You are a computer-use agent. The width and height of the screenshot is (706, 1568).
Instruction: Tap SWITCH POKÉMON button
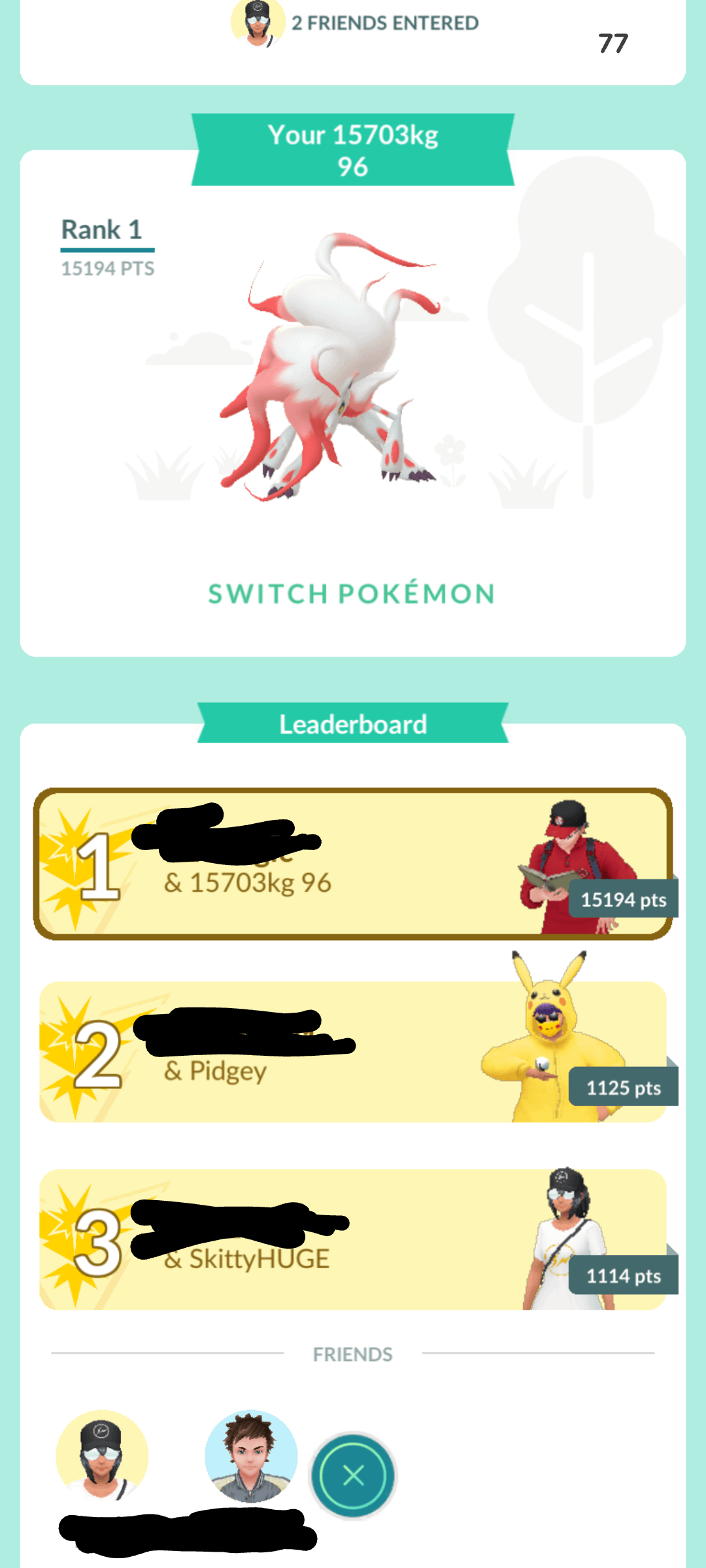pos(352,594)
